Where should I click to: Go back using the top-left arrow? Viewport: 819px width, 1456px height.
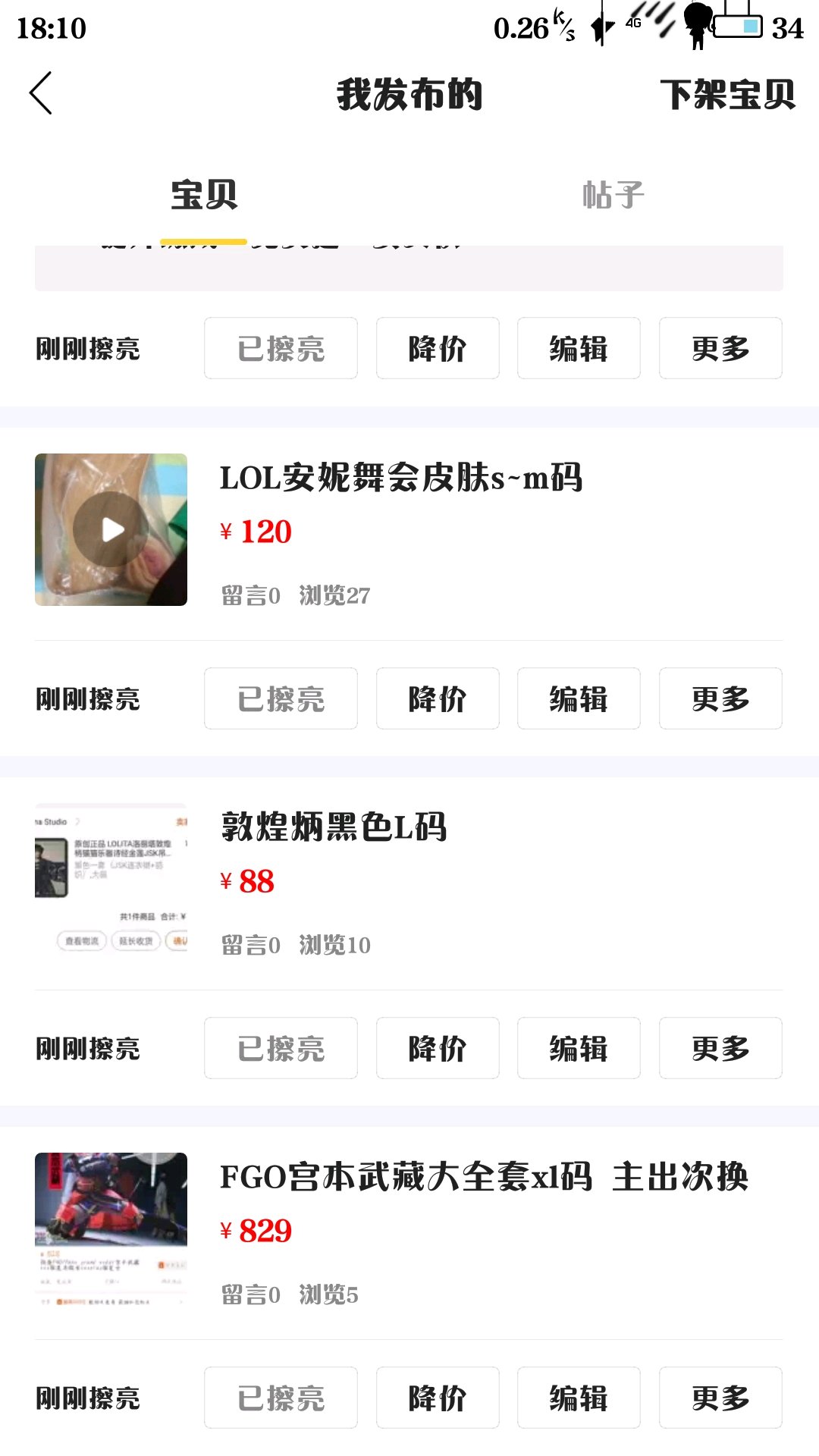[41, 93]
